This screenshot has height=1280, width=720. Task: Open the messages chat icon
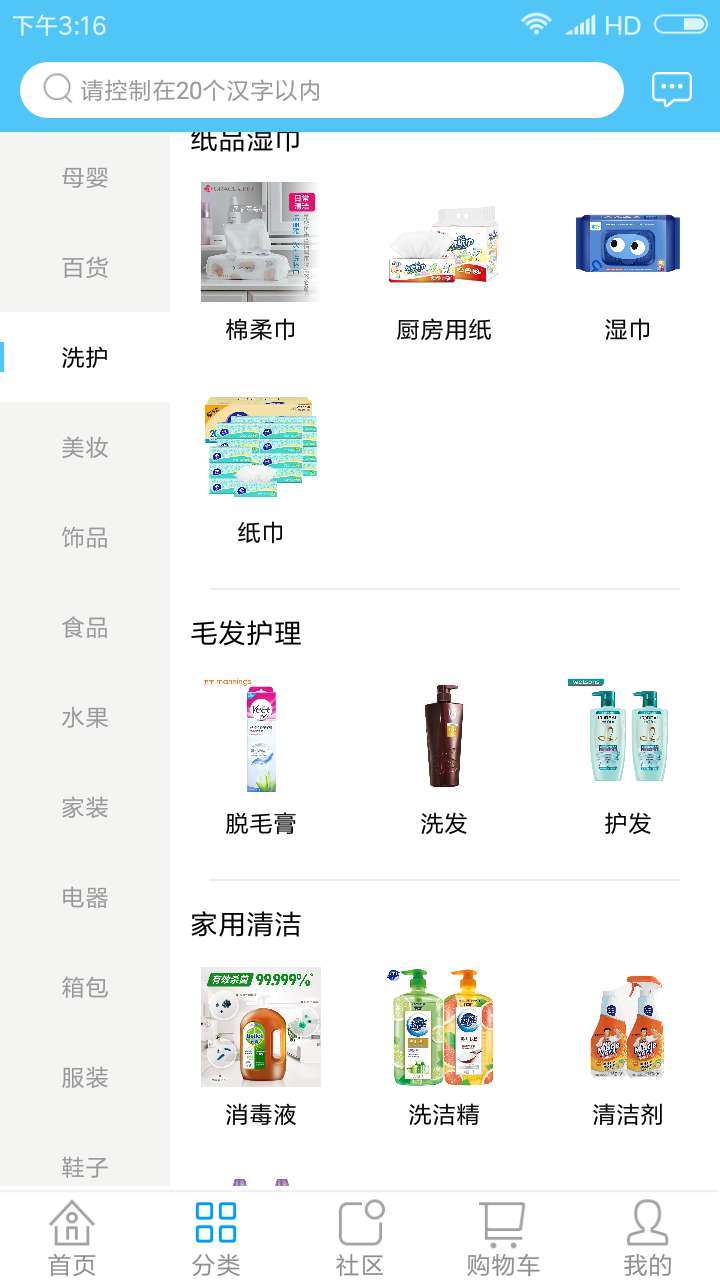(671, 89)
